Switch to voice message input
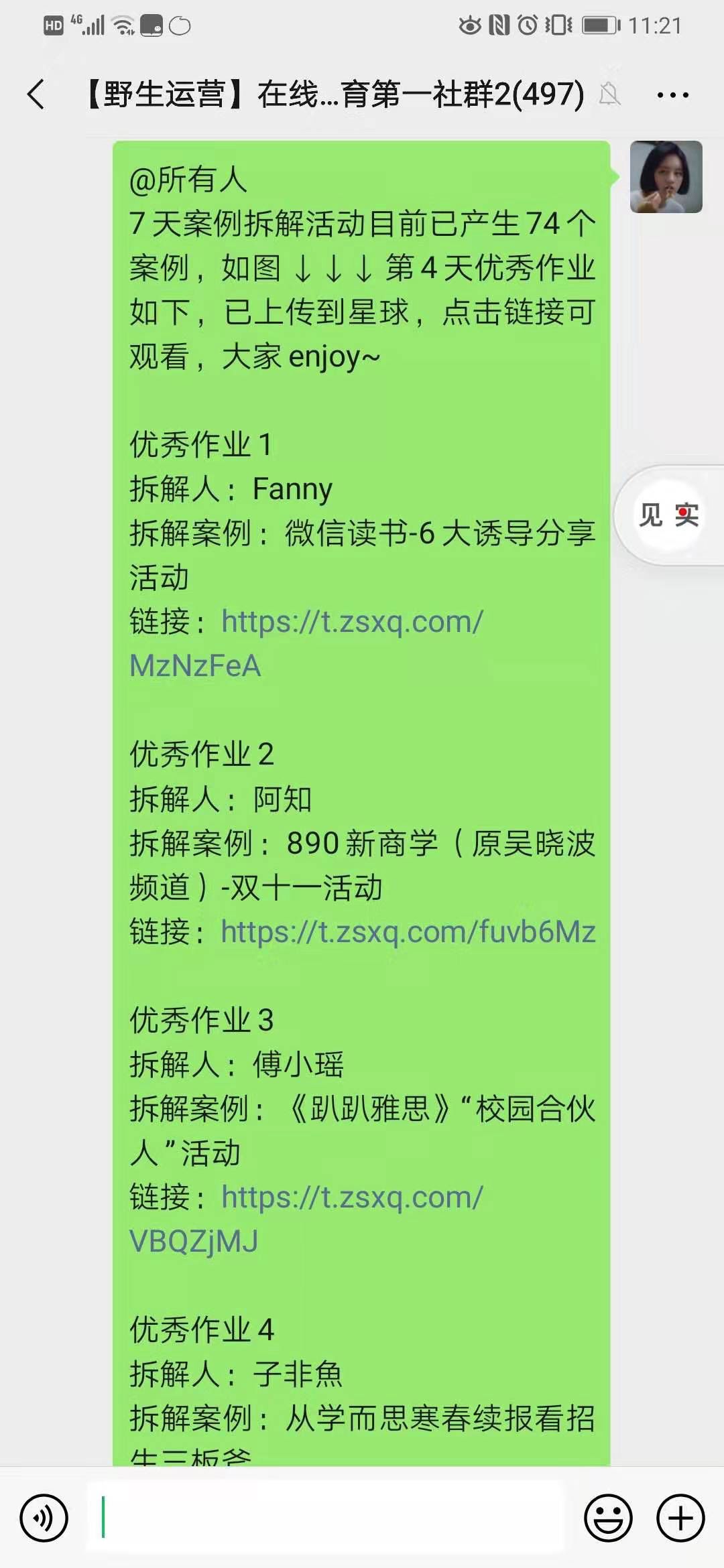The height and width of the screenshot is (1568, 724). click(x=44, y=1518)
